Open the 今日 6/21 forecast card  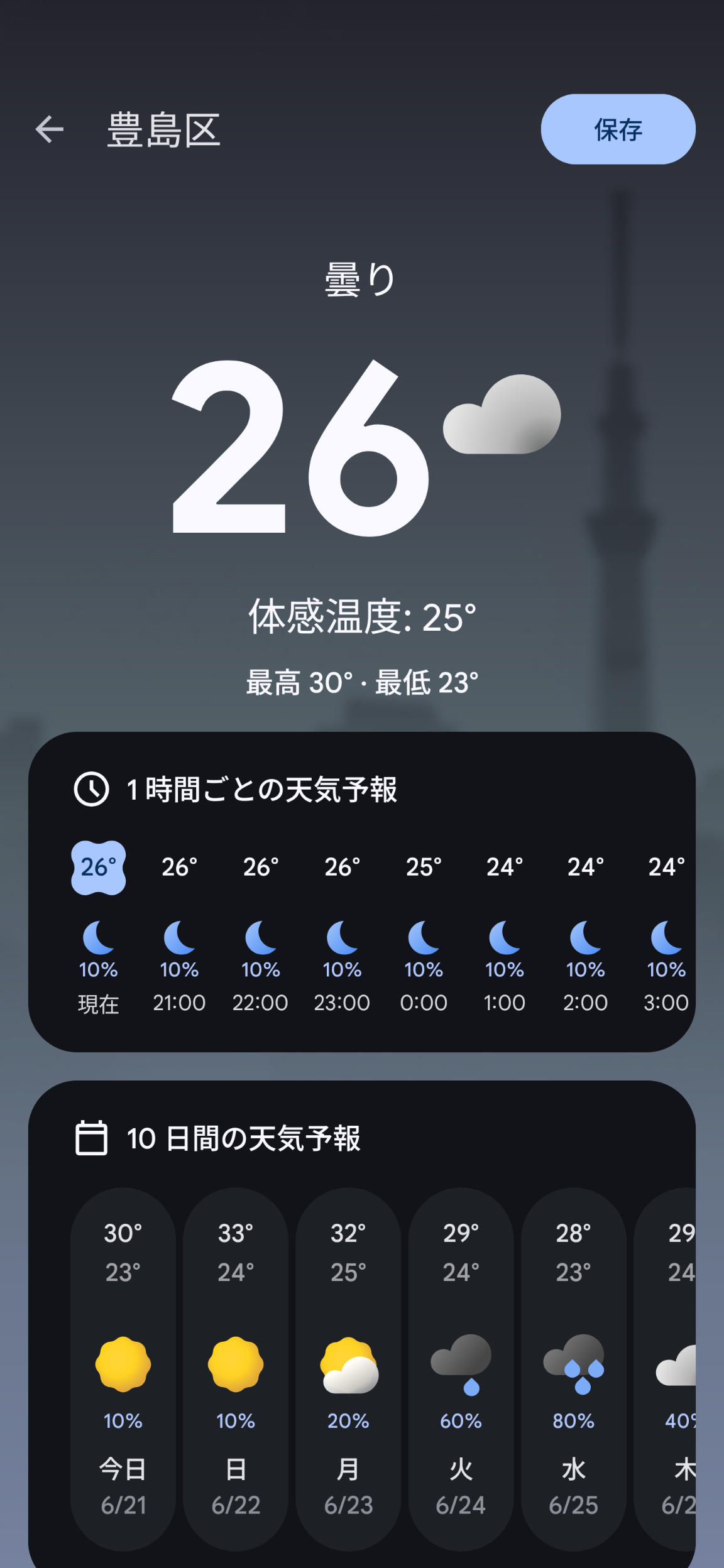(123, 1367)
